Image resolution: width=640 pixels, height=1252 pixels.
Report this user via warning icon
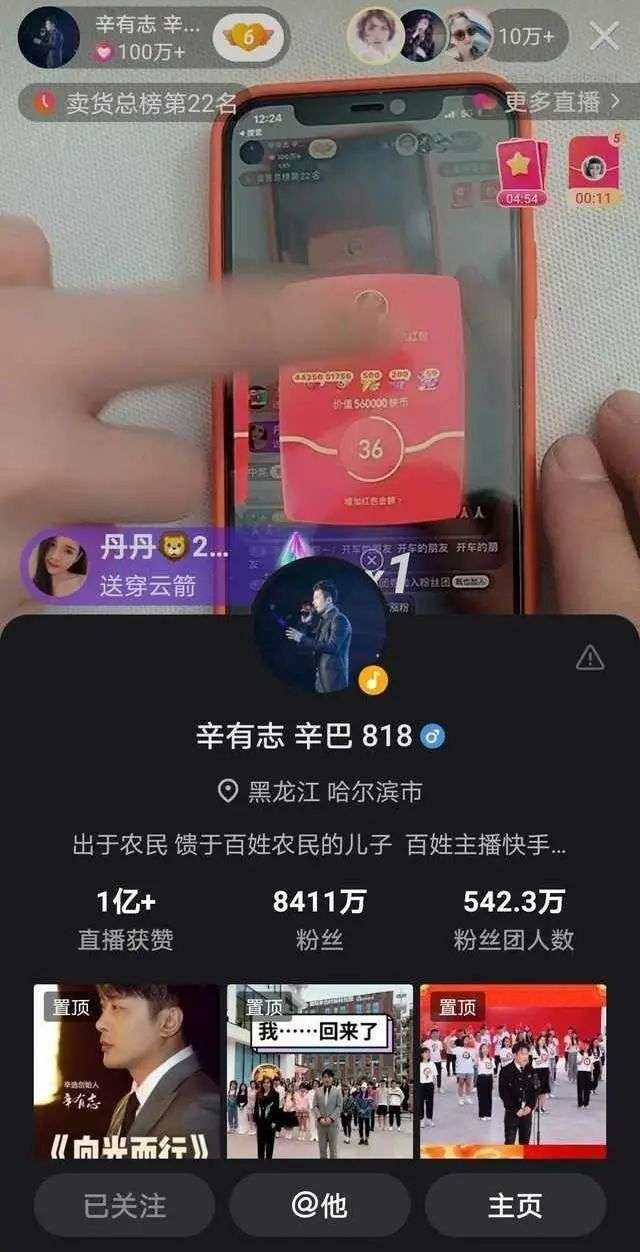click(590, 657)
